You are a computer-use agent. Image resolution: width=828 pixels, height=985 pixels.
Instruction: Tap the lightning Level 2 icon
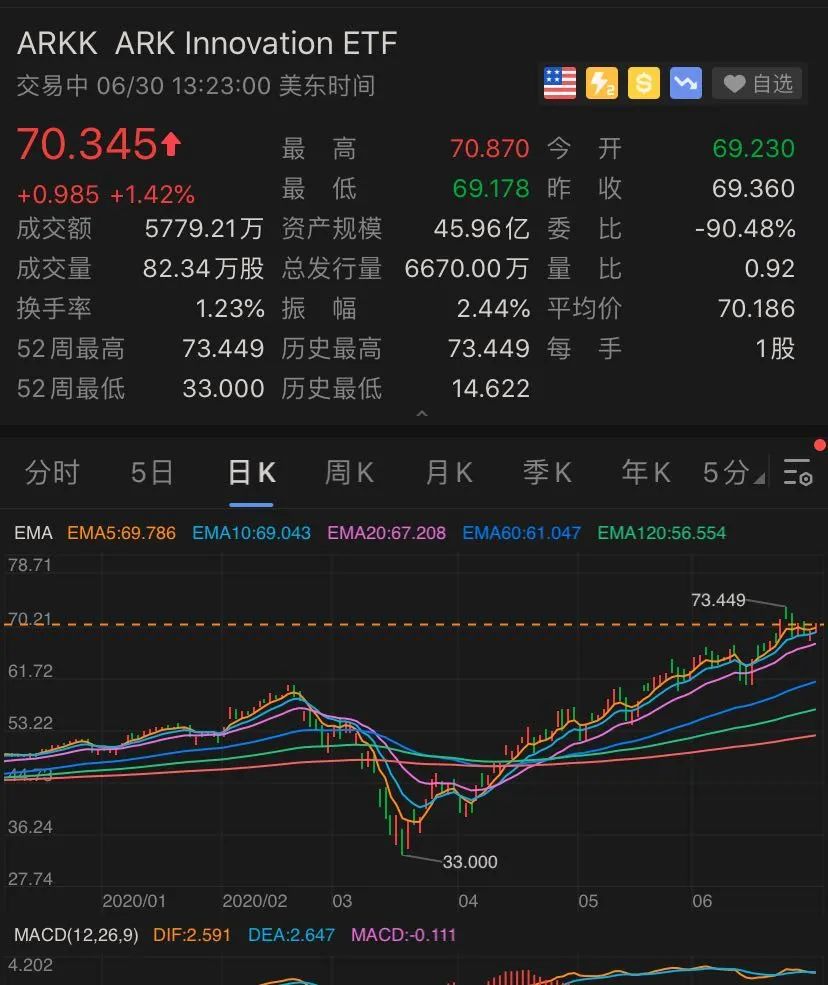[x=602, y=84]
